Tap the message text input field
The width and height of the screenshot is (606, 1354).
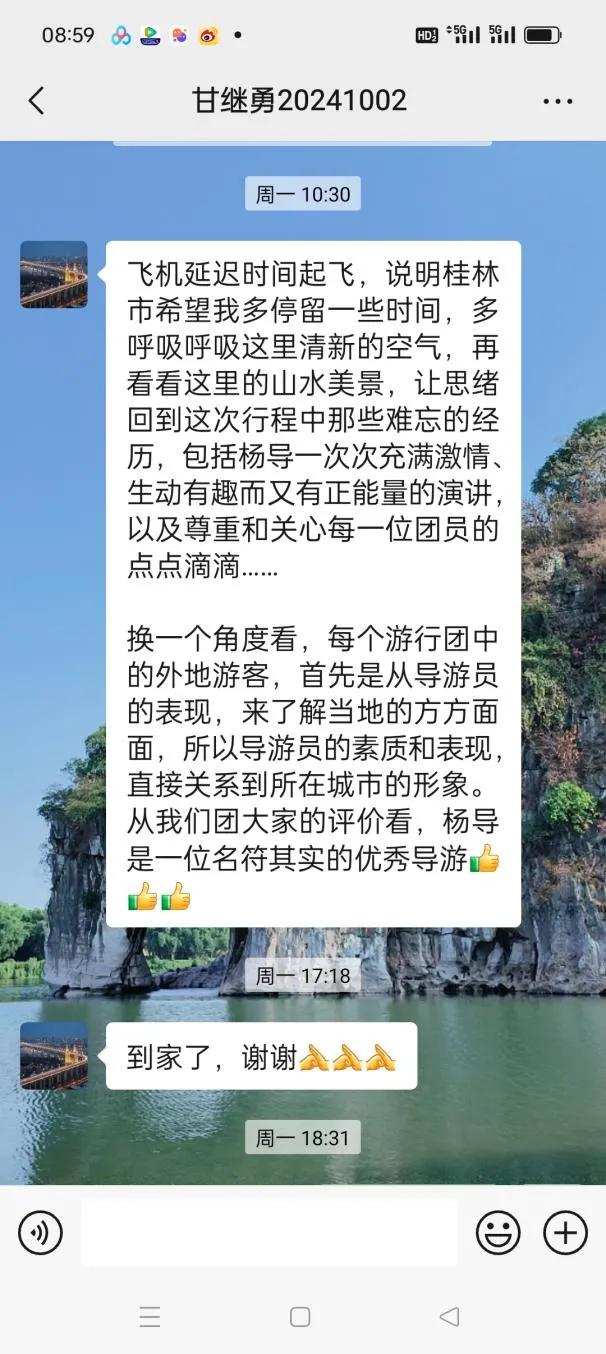coord(268,1233)
